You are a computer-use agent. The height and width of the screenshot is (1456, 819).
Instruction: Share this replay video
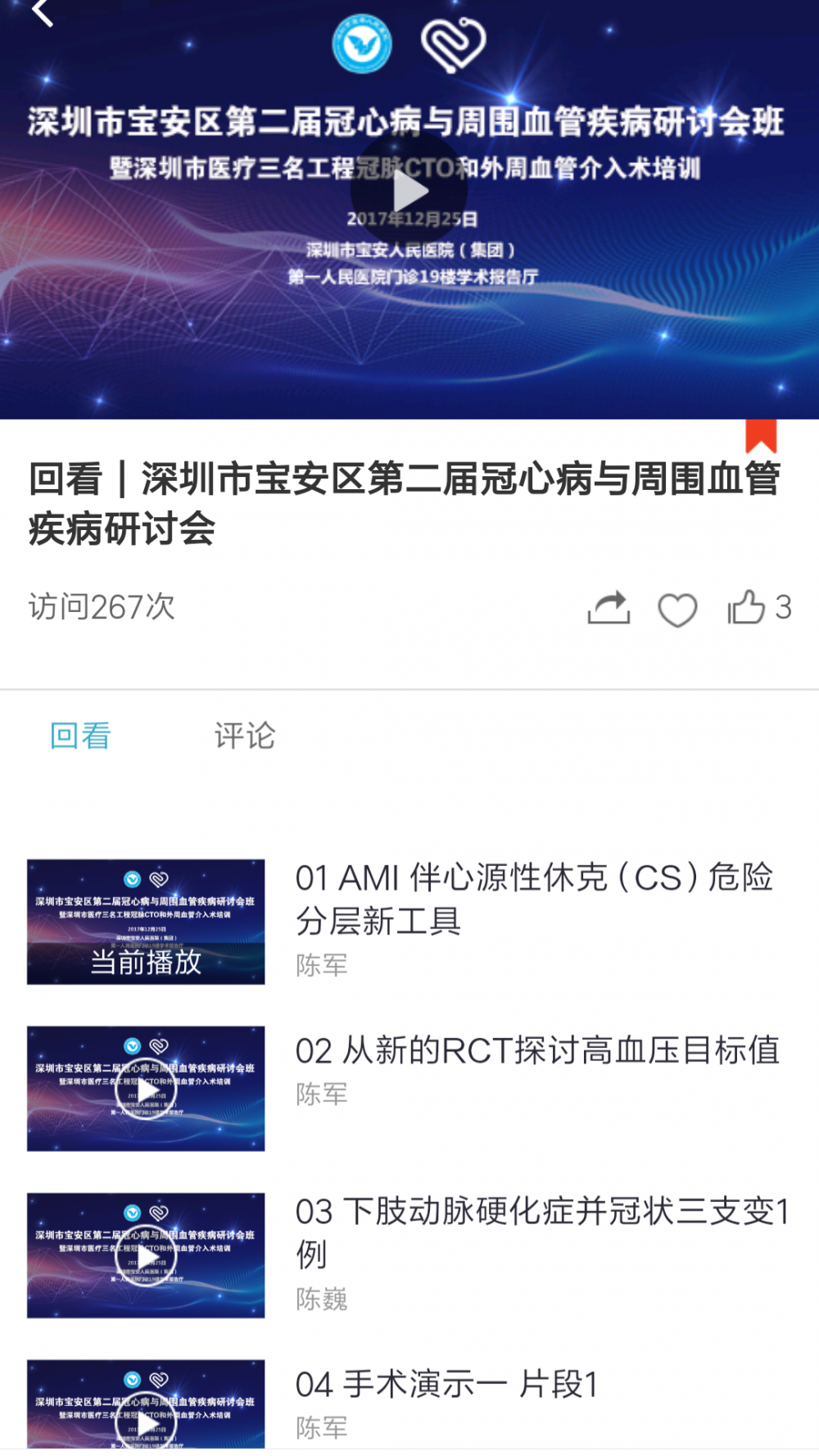(609, 608)
